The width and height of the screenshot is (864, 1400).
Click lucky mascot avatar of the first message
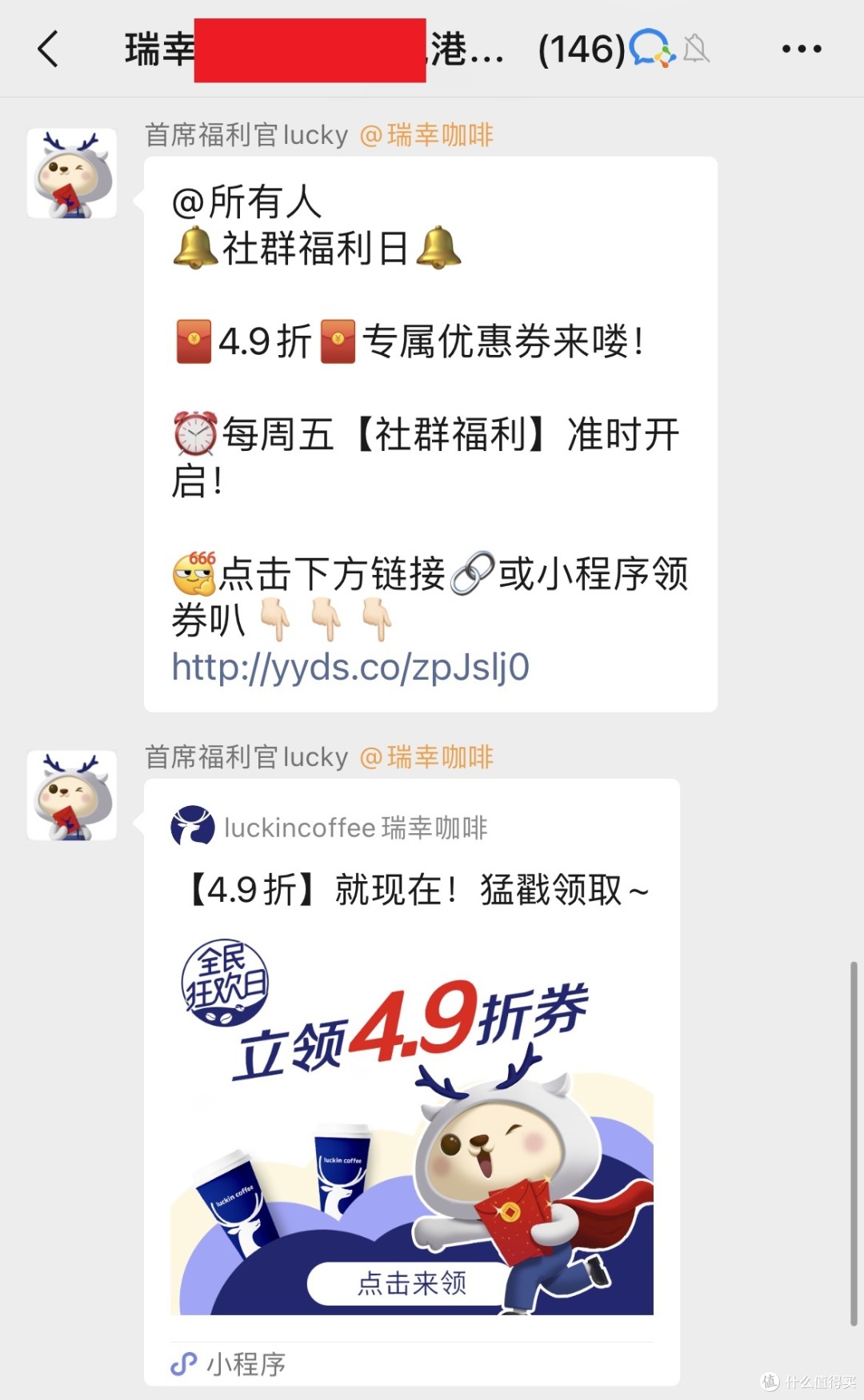click(x=73, y=174)
